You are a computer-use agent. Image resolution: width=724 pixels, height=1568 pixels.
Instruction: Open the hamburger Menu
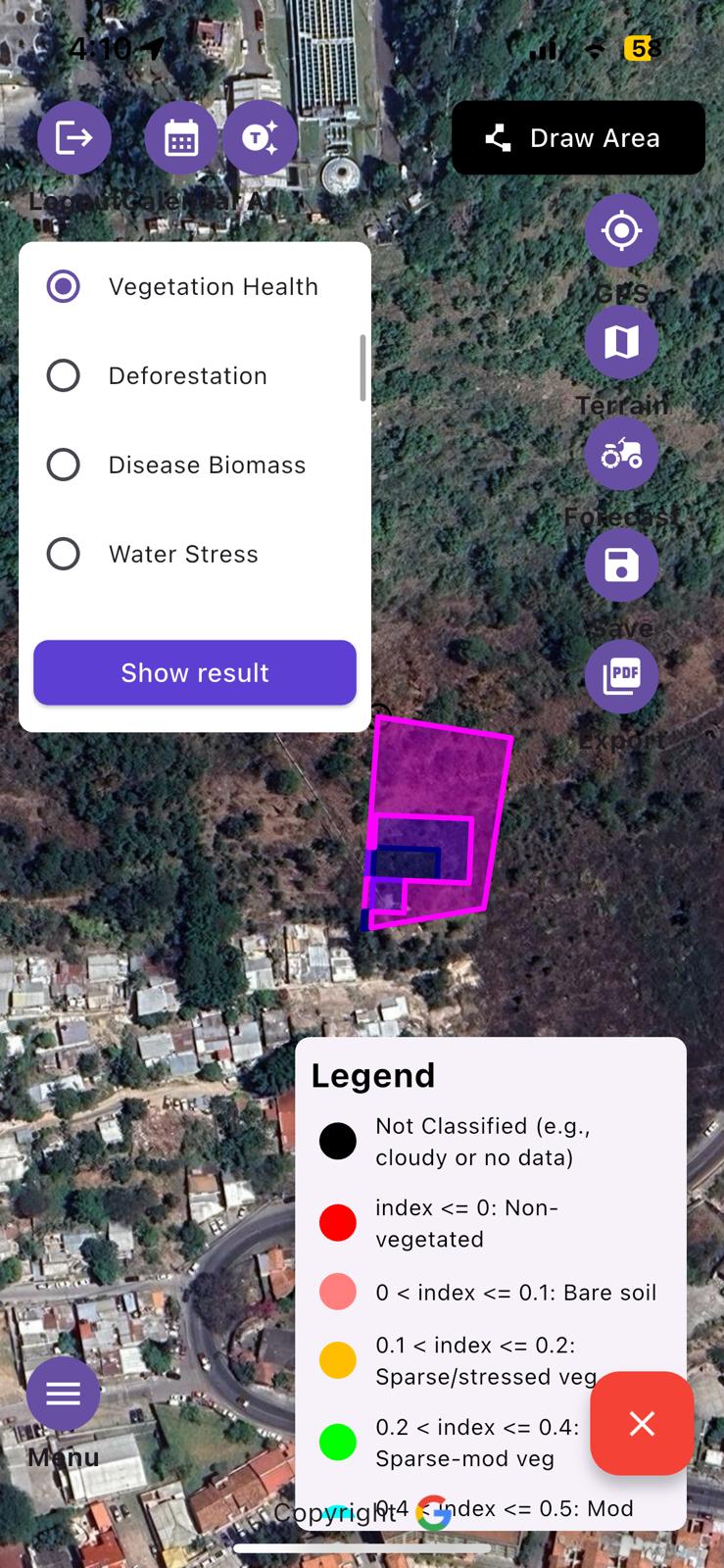tap(63, 1393)
